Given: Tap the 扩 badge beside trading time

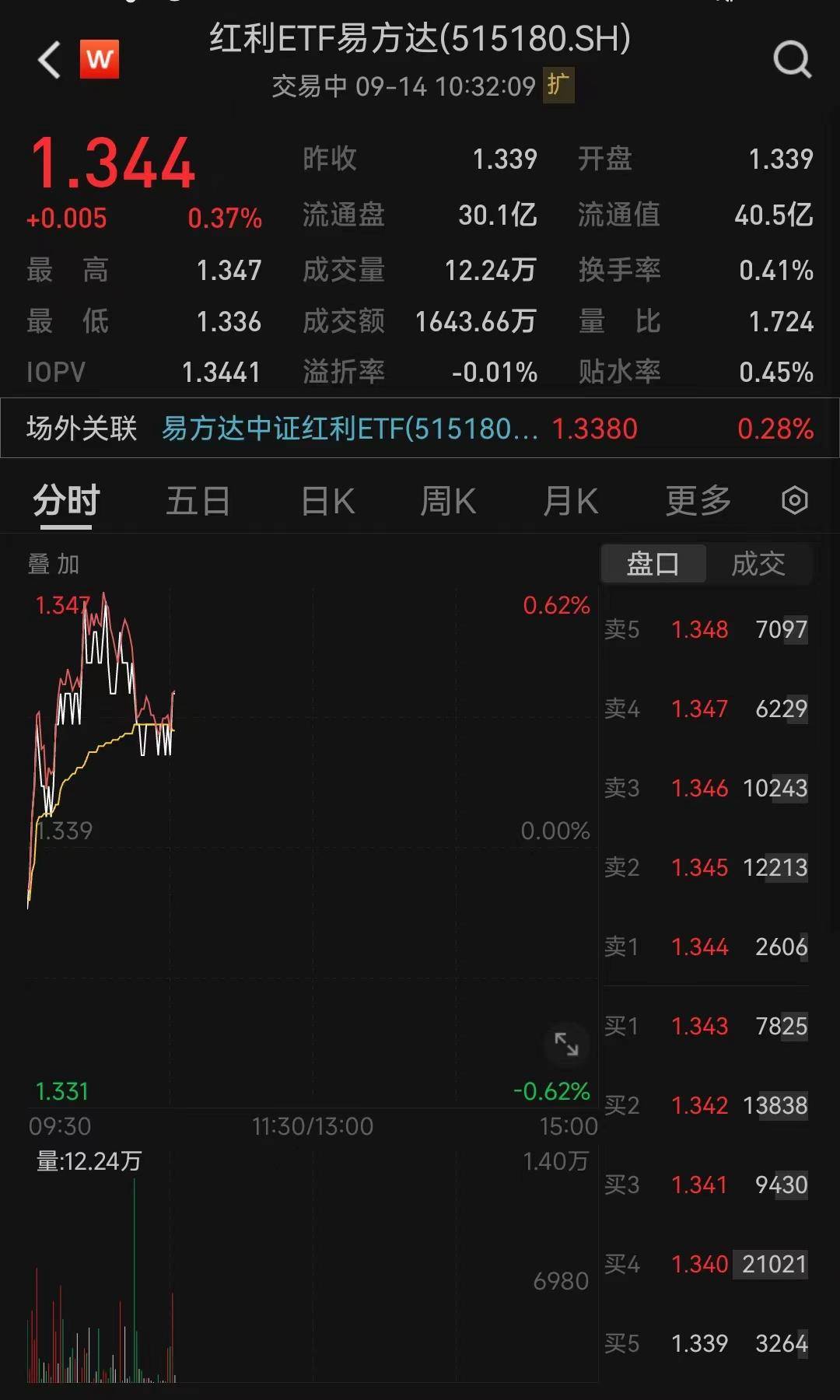Looking at the screenshot, I should (x=558, y=86).
